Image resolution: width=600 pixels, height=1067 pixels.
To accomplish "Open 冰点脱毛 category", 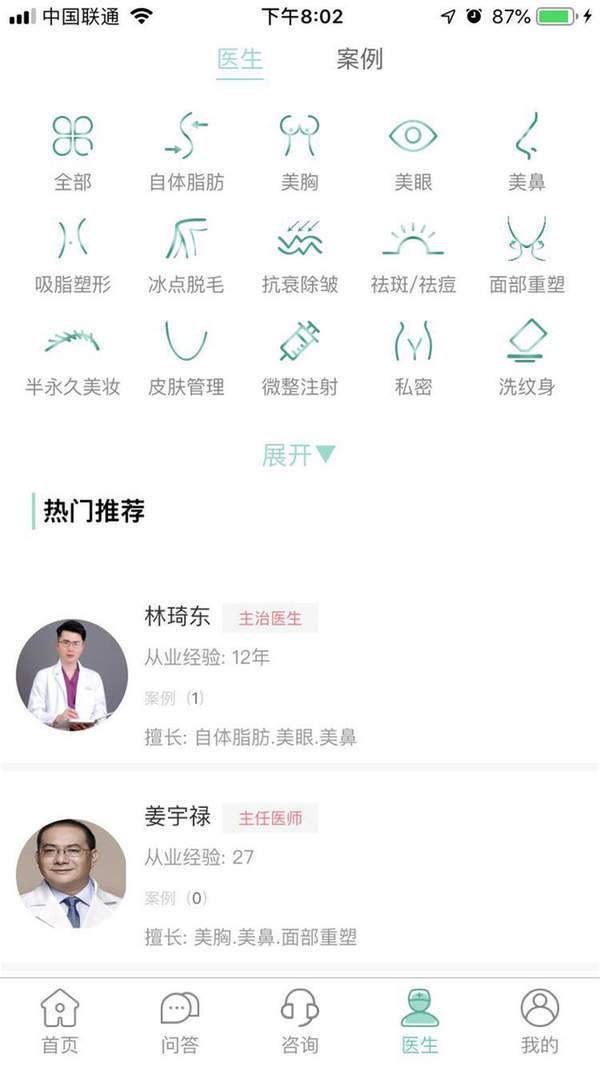I will coord(186,254).
